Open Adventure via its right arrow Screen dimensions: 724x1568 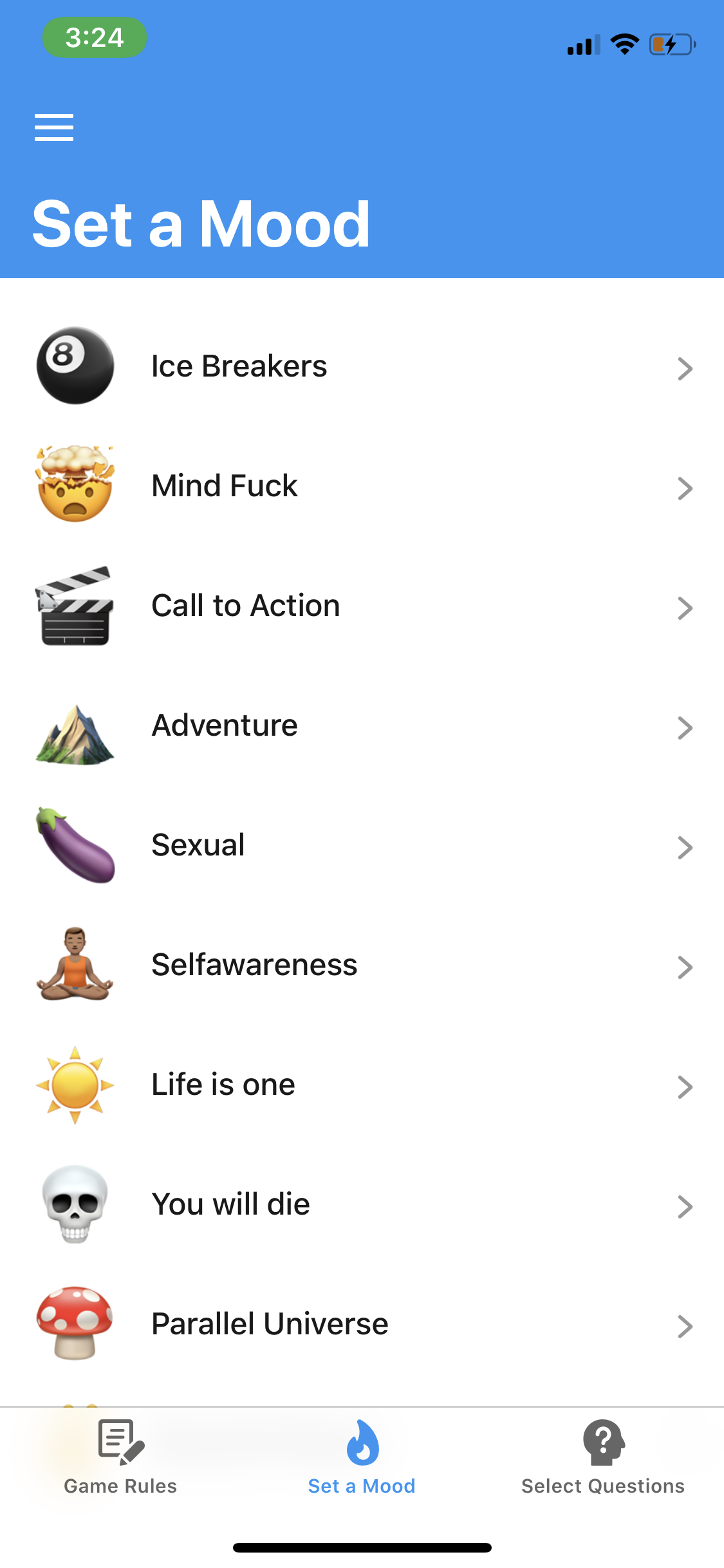pos(685,728)
